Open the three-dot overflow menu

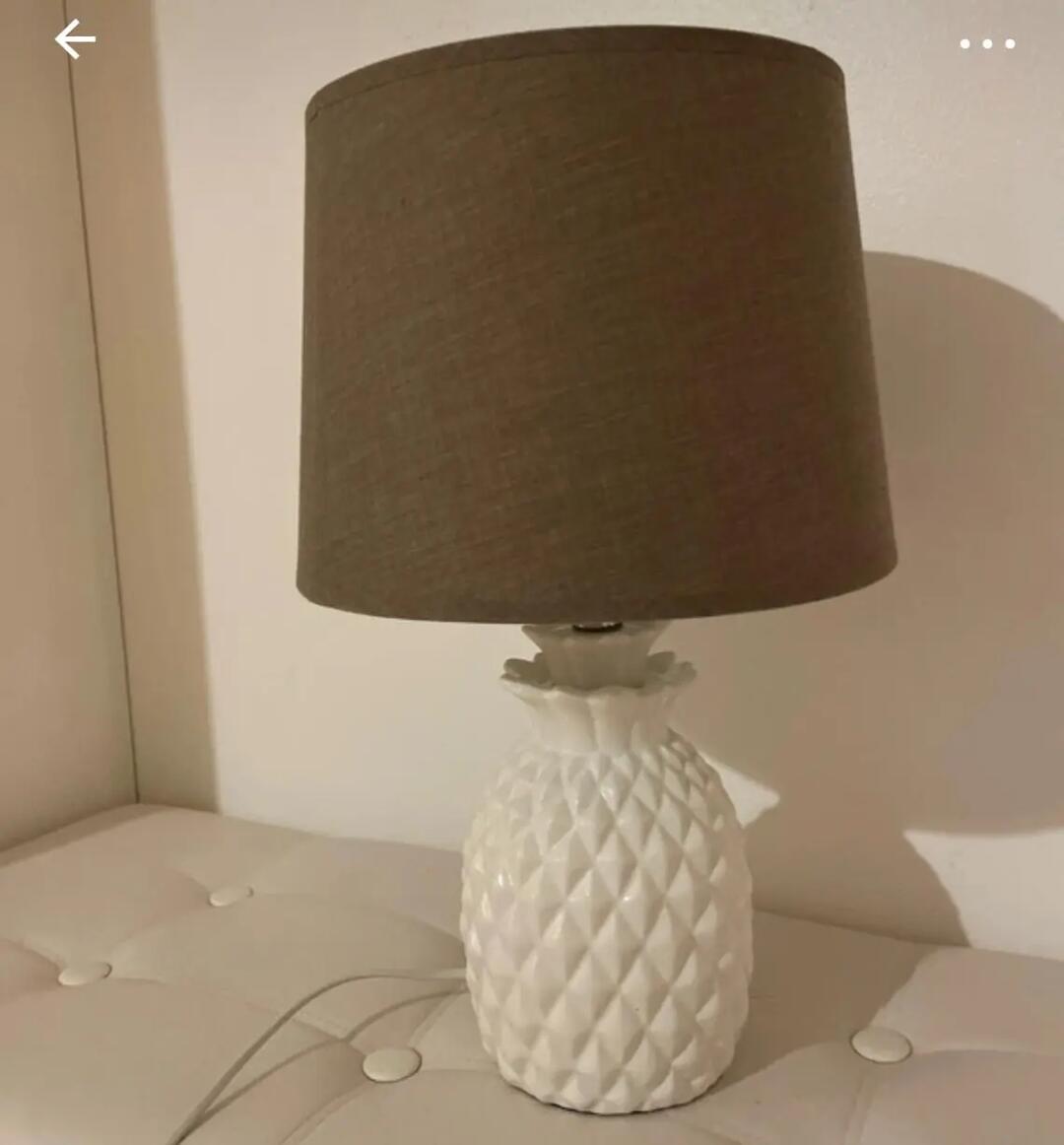987,43
